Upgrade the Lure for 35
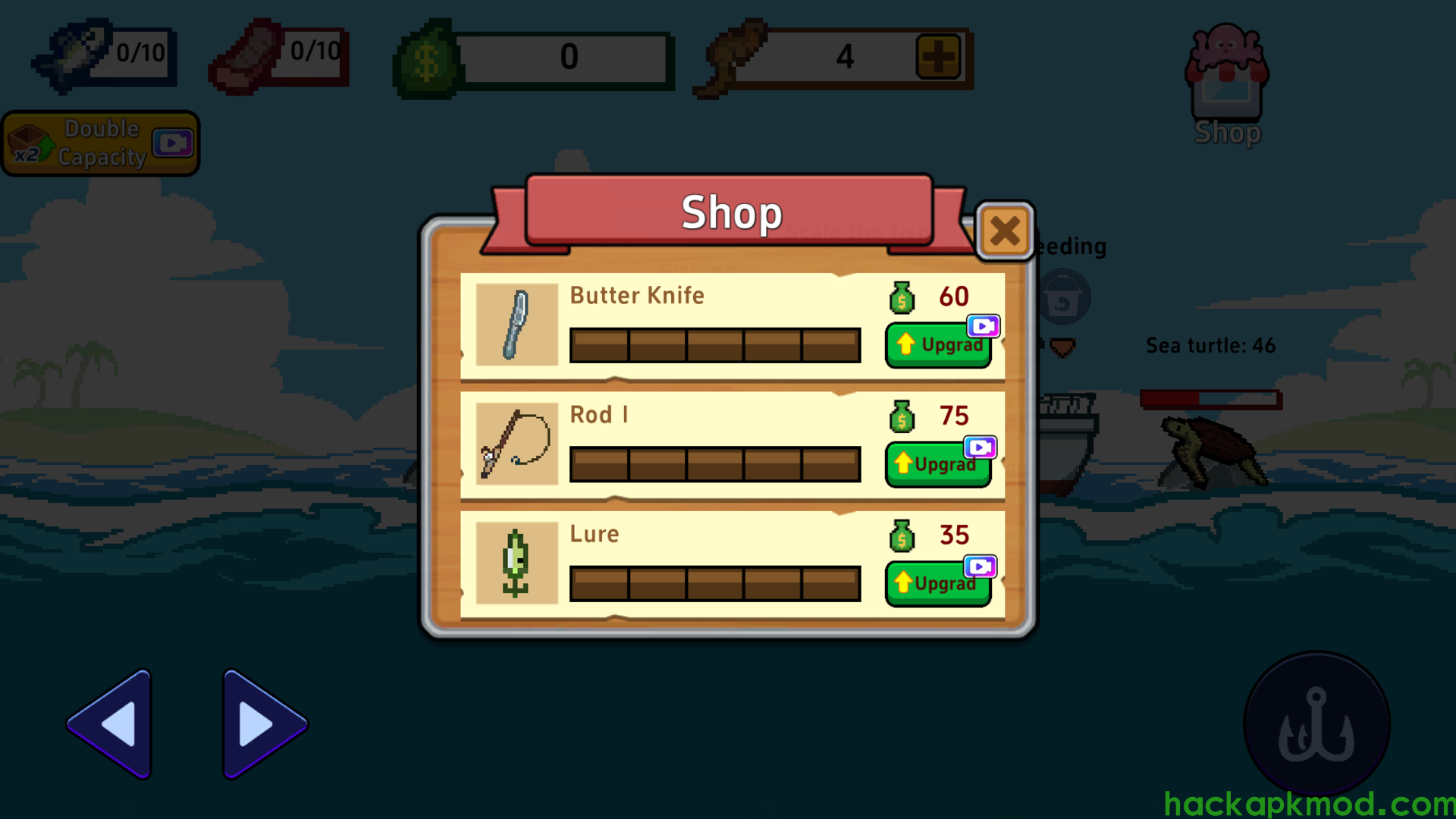 pos(938,583)
